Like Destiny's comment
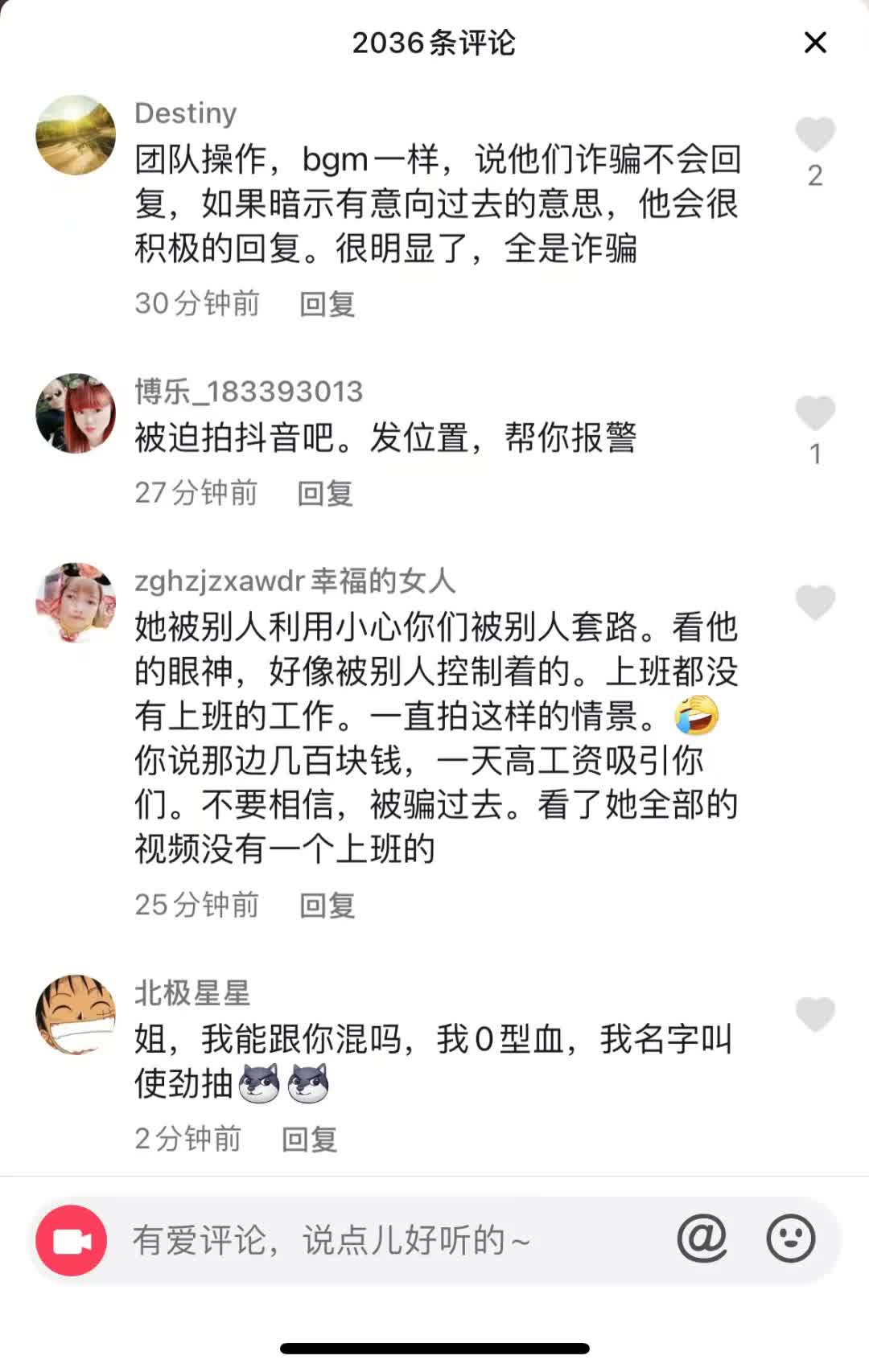The image size is (869, 1372). [x=815, y=134]
